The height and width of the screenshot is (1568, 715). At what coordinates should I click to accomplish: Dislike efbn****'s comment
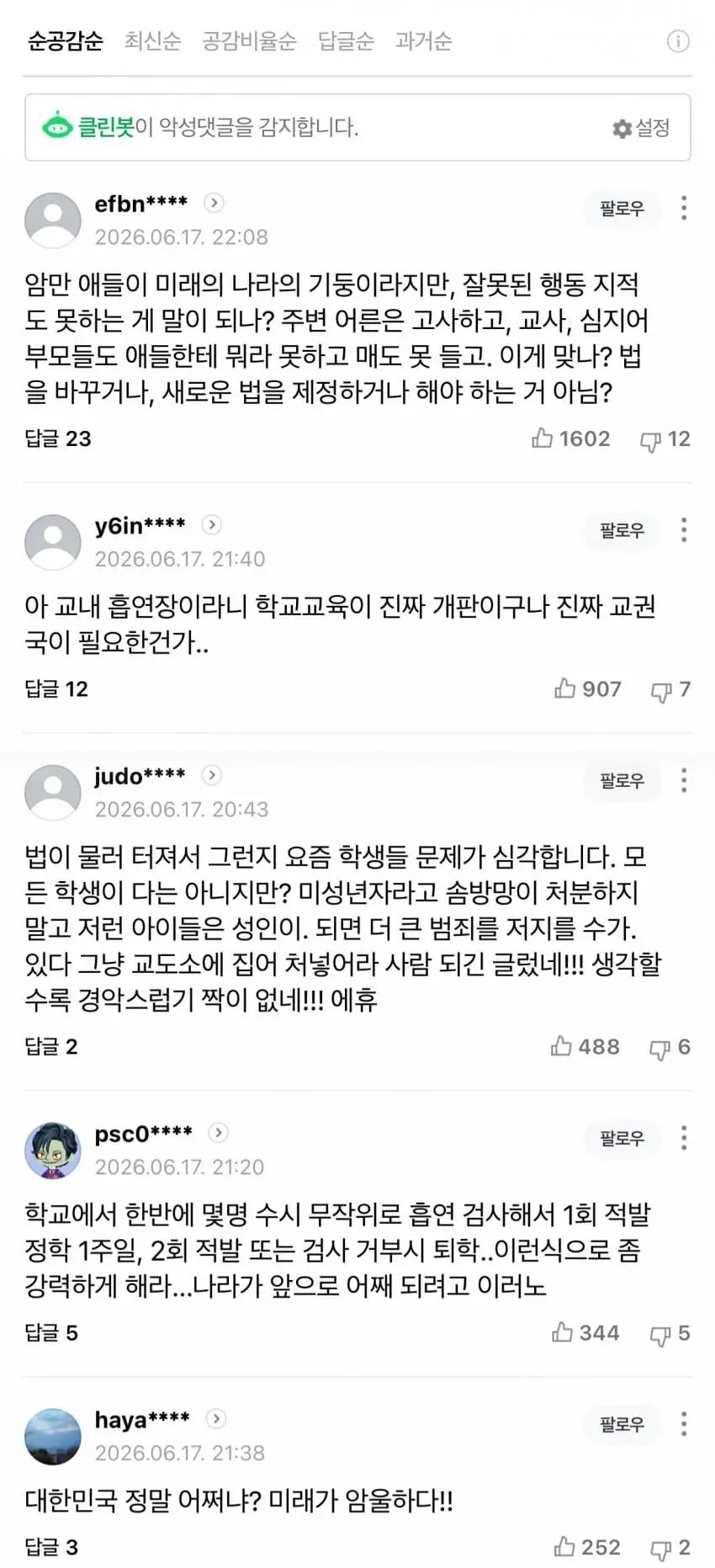665,439
